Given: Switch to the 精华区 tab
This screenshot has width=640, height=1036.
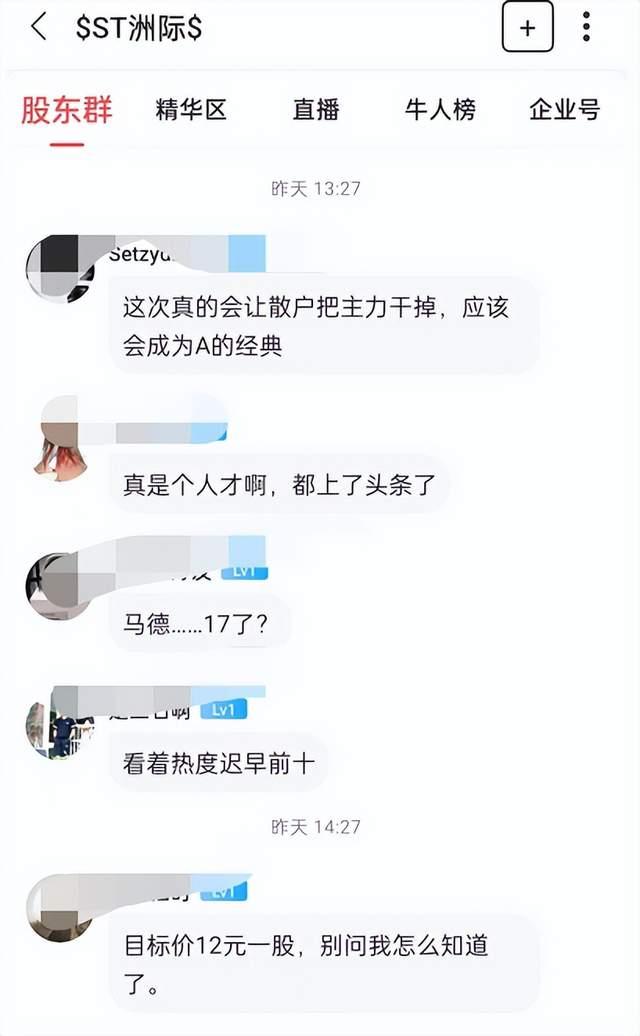Looking at the screenshot, I should tap(191, 110).
